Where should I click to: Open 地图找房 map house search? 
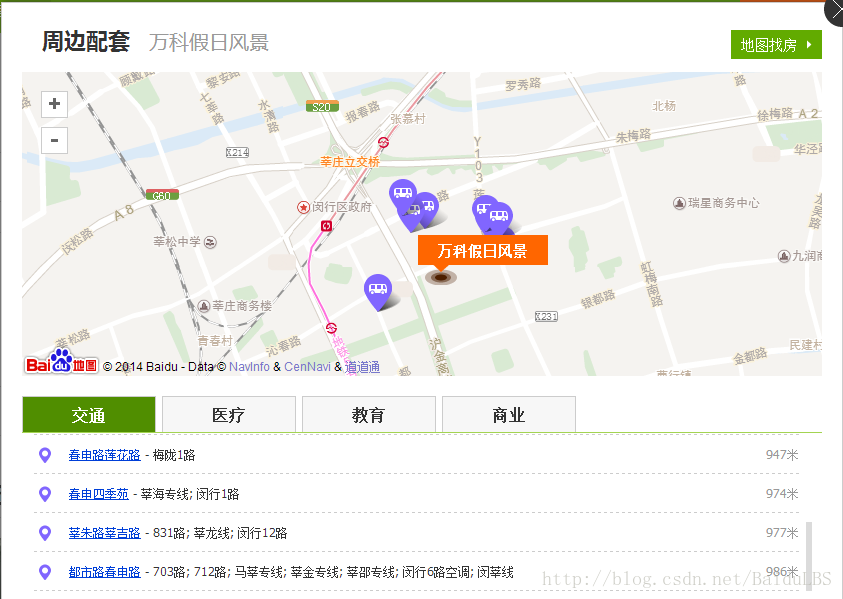pos(776,45)
